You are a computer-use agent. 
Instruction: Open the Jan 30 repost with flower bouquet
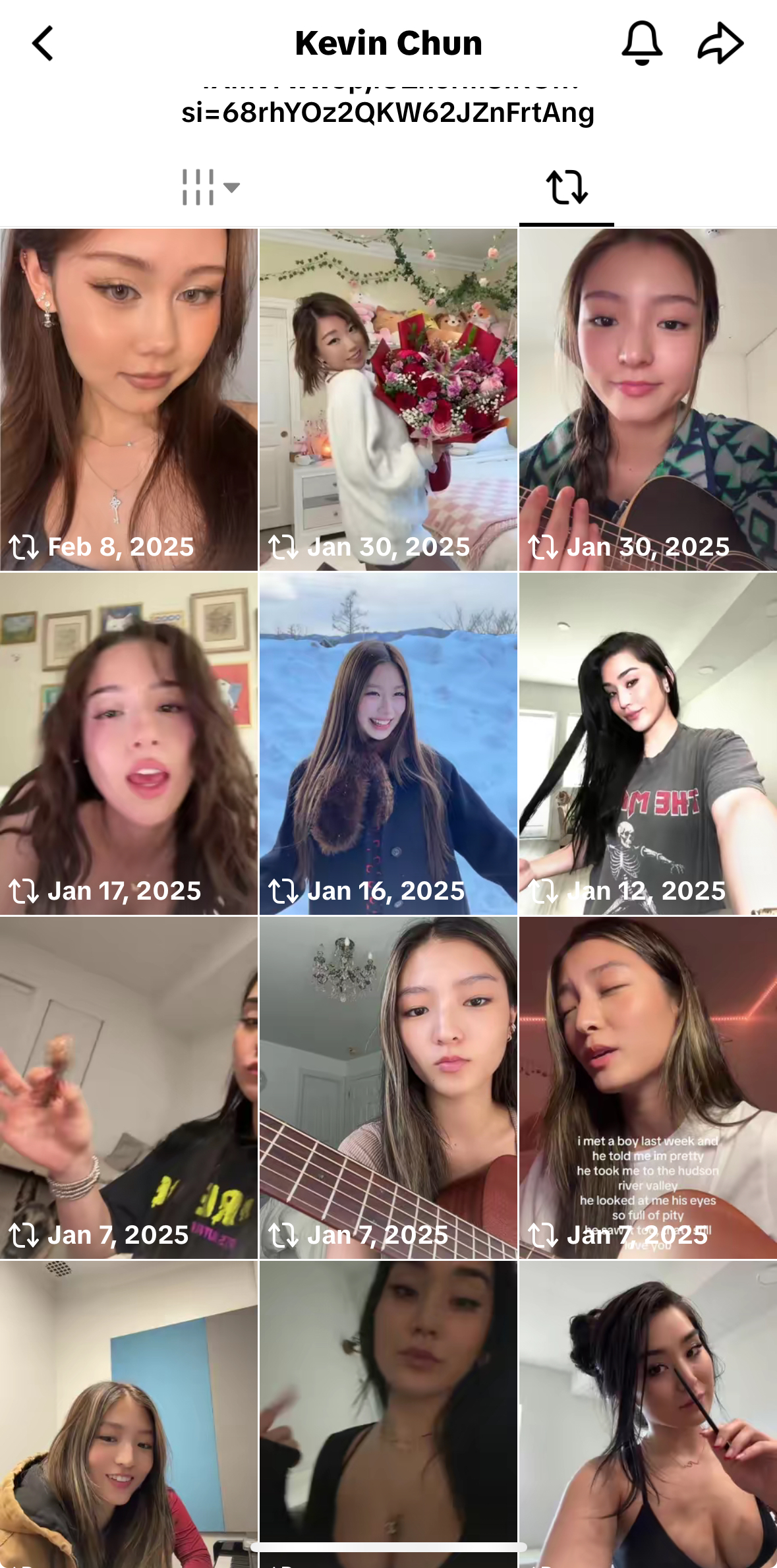pos(388,399)
